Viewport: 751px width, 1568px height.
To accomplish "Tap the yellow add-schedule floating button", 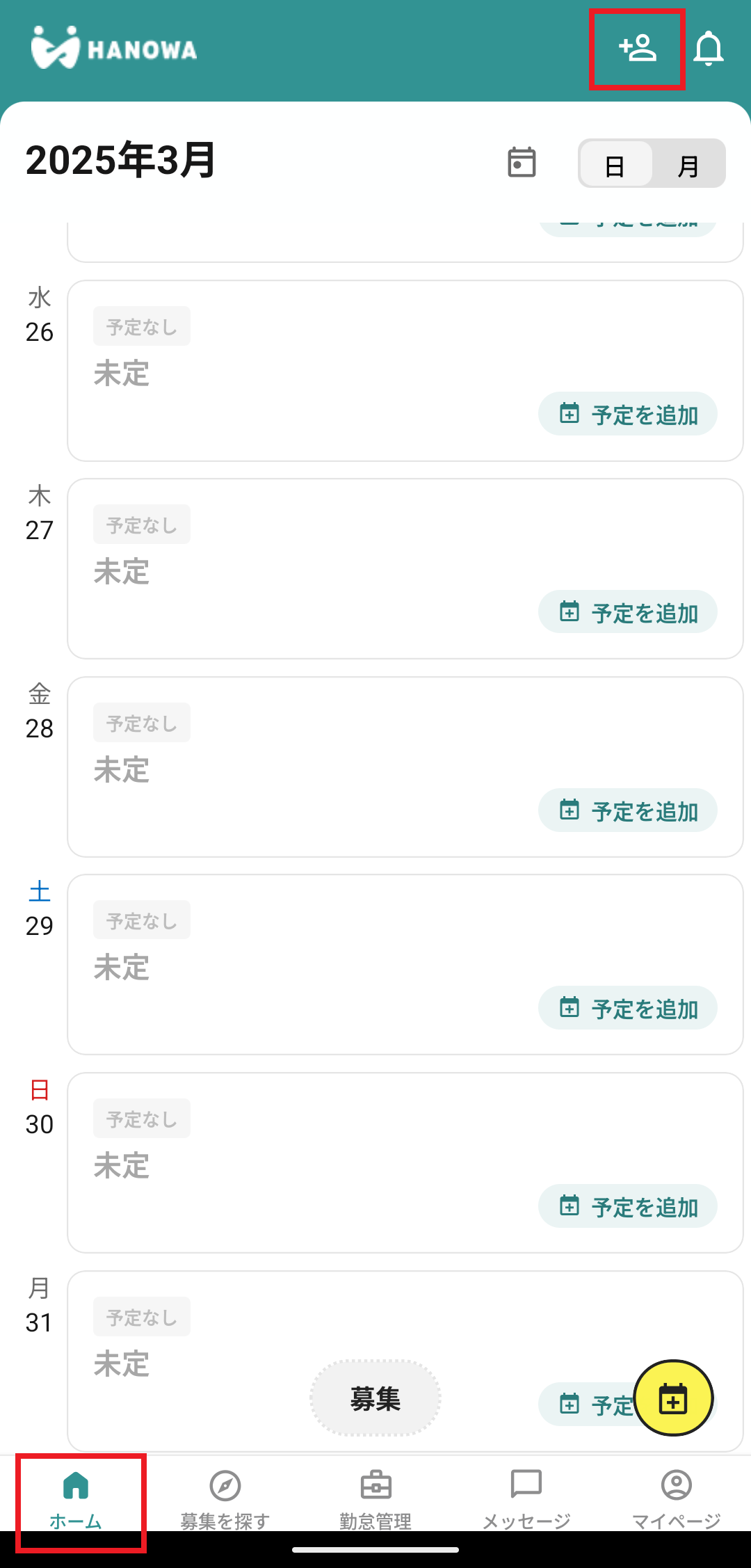I will tap(673, 1398).
